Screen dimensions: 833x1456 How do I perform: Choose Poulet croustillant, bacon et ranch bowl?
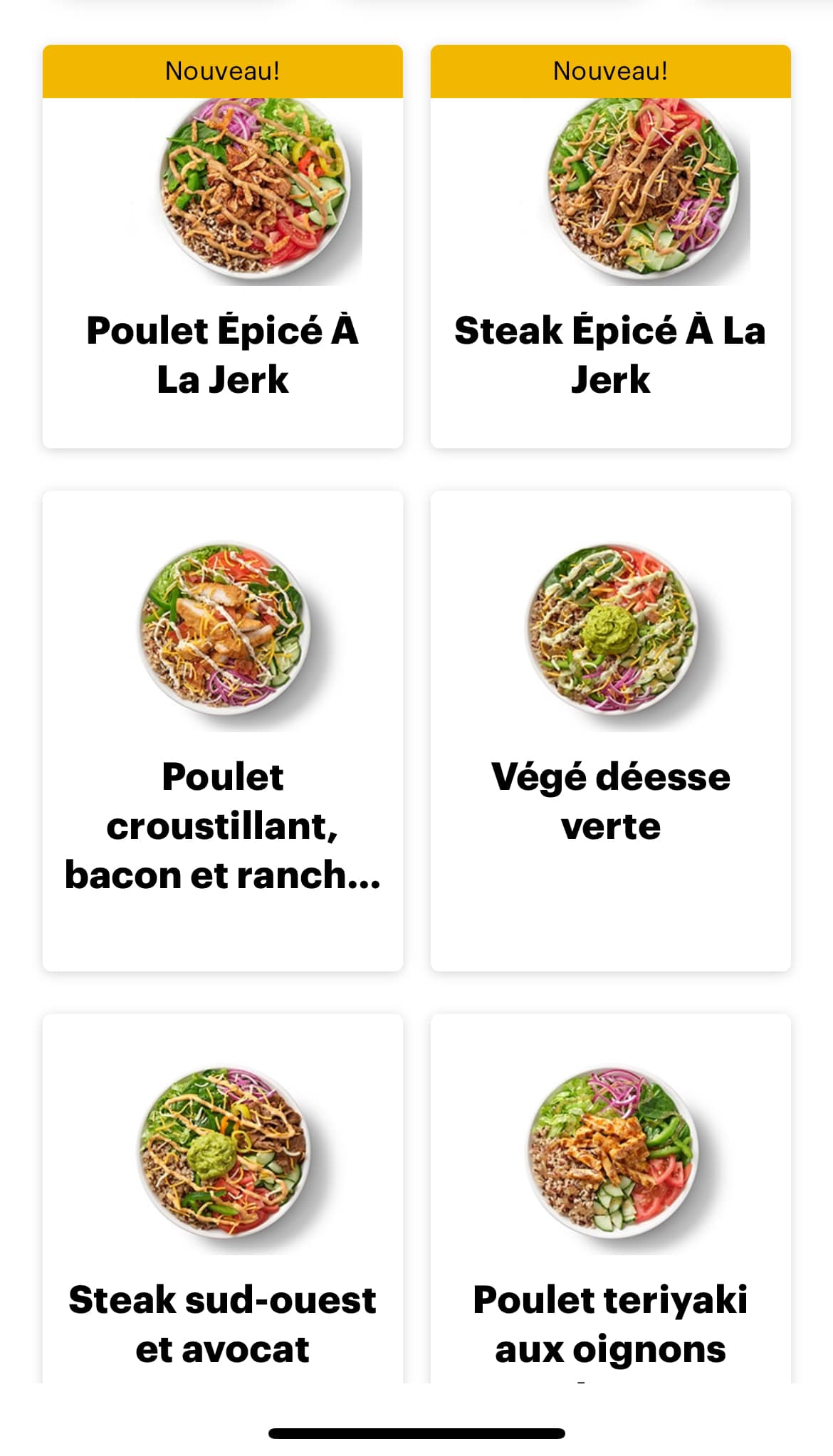[223, 729]
